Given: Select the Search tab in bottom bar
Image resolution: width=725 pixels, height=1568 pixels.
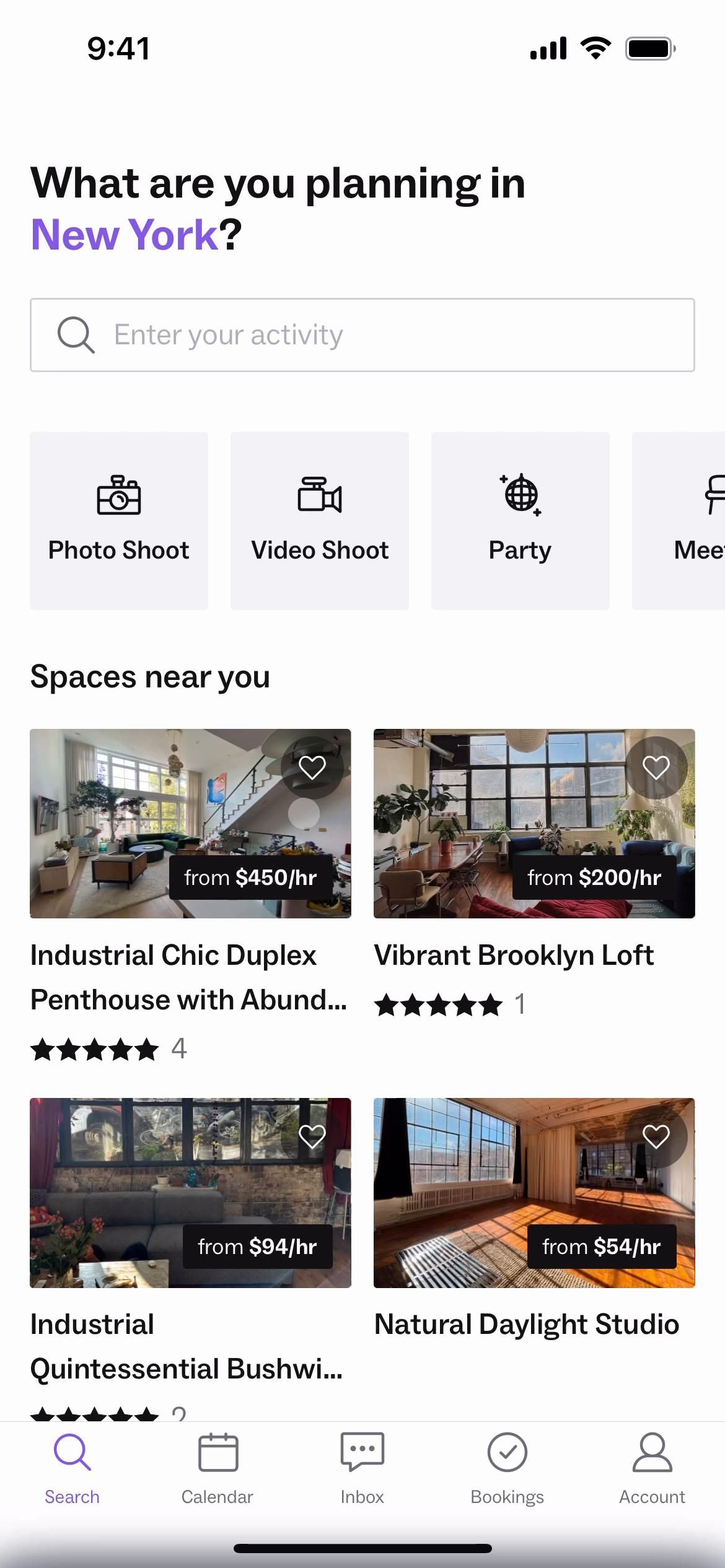Looking at the screenshot, I should click(72, 1468).
